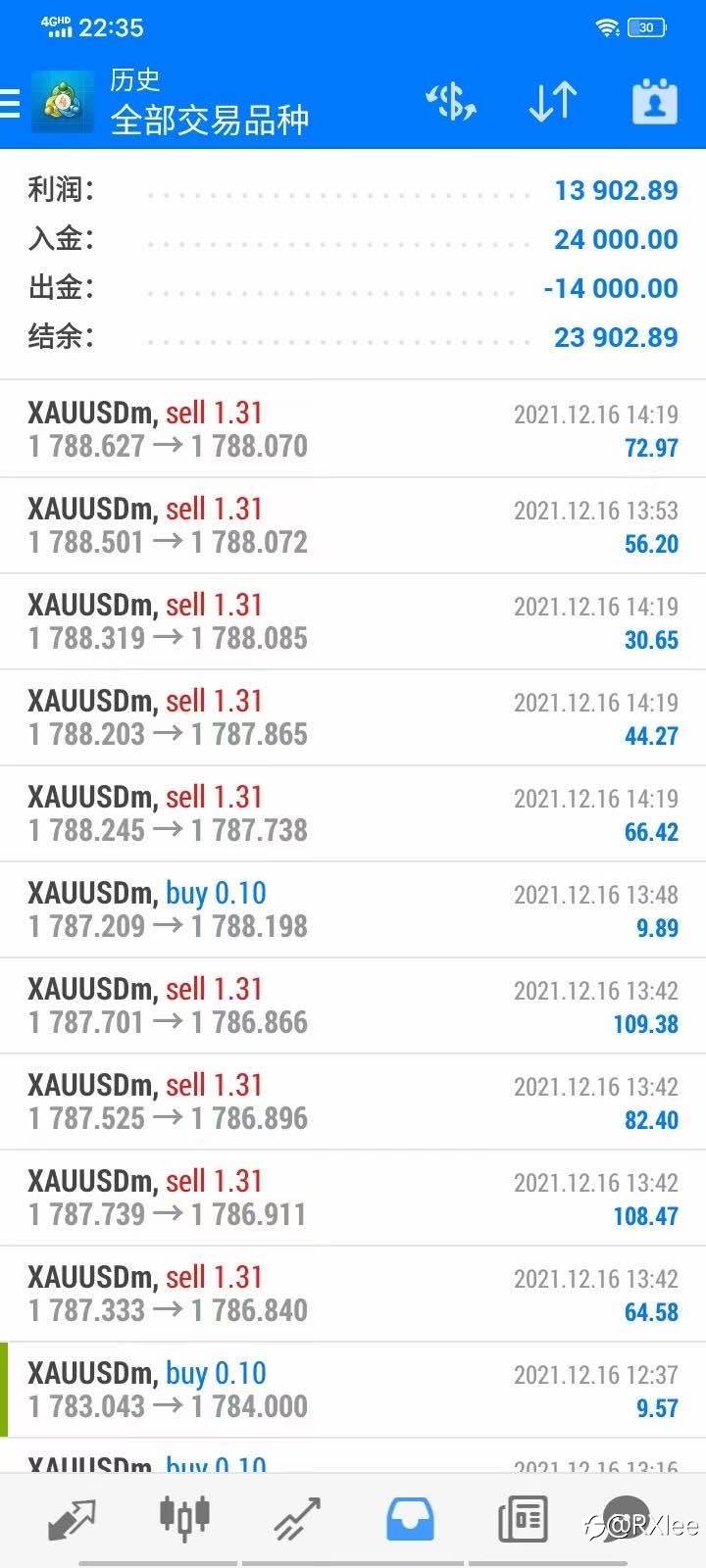
Task: Open the sell trade with profit 64.58
Action: 353,1294
